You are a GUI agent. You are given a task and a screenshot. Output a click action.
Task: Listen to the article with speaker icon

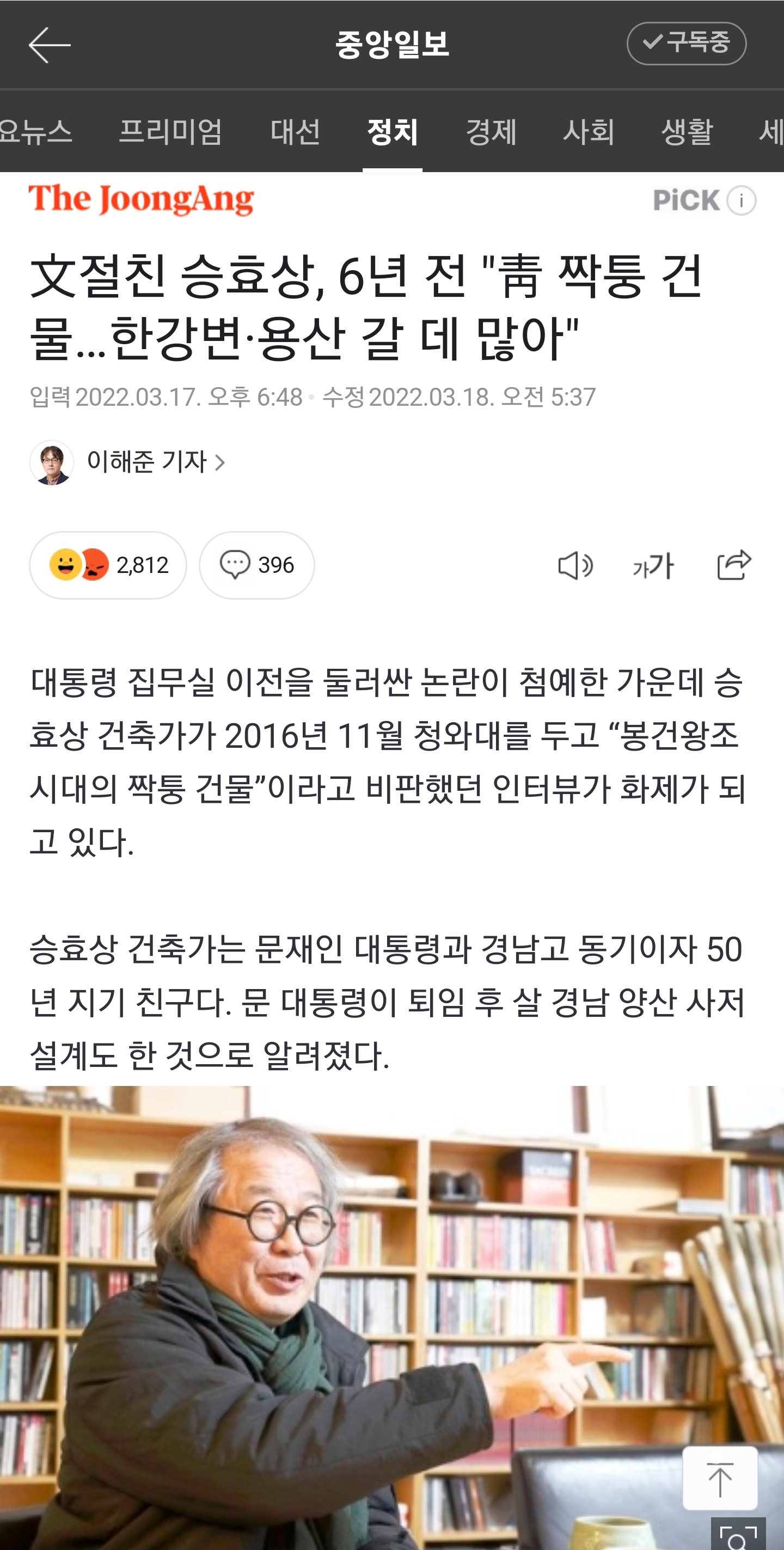575,566
